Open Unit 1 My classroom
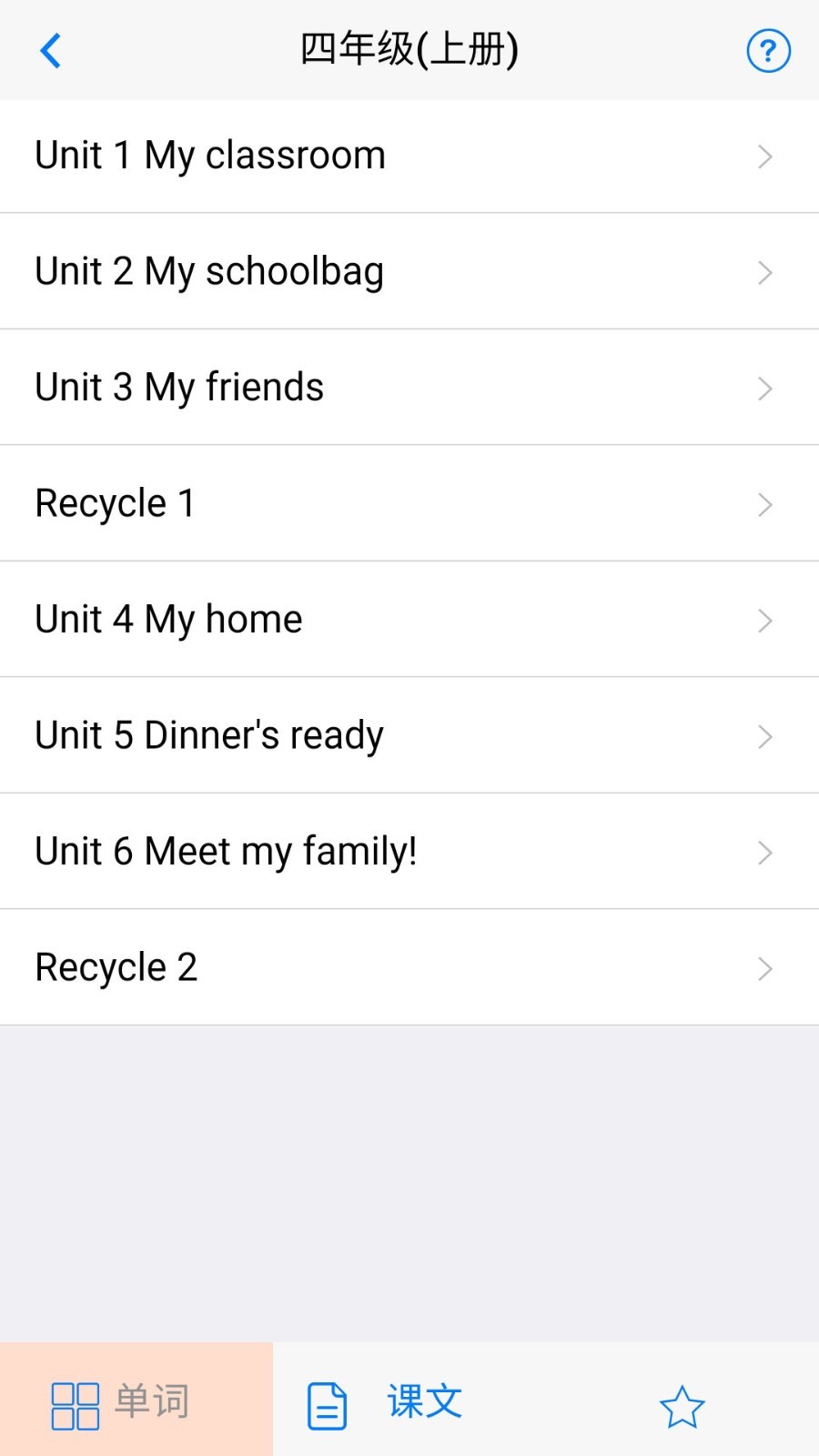The image size is (819, 1456). click(x=409, y=157)
